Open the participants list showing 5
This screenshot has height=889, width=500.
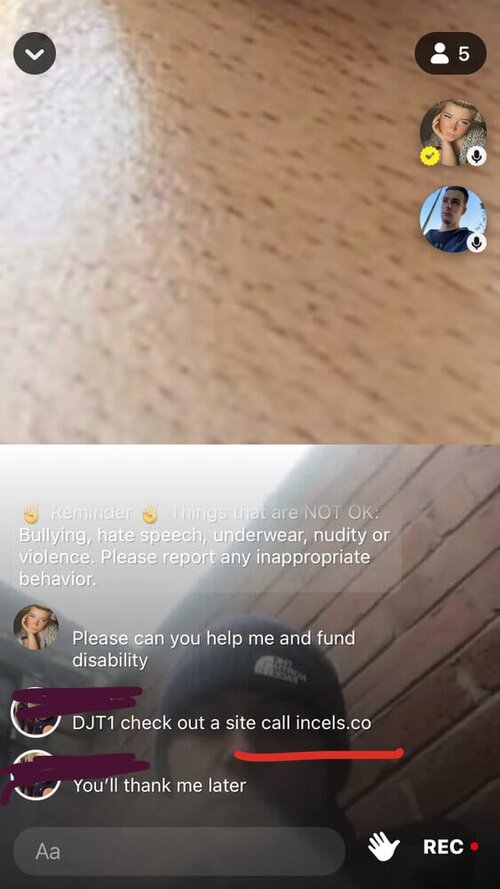tap(450, 53)
